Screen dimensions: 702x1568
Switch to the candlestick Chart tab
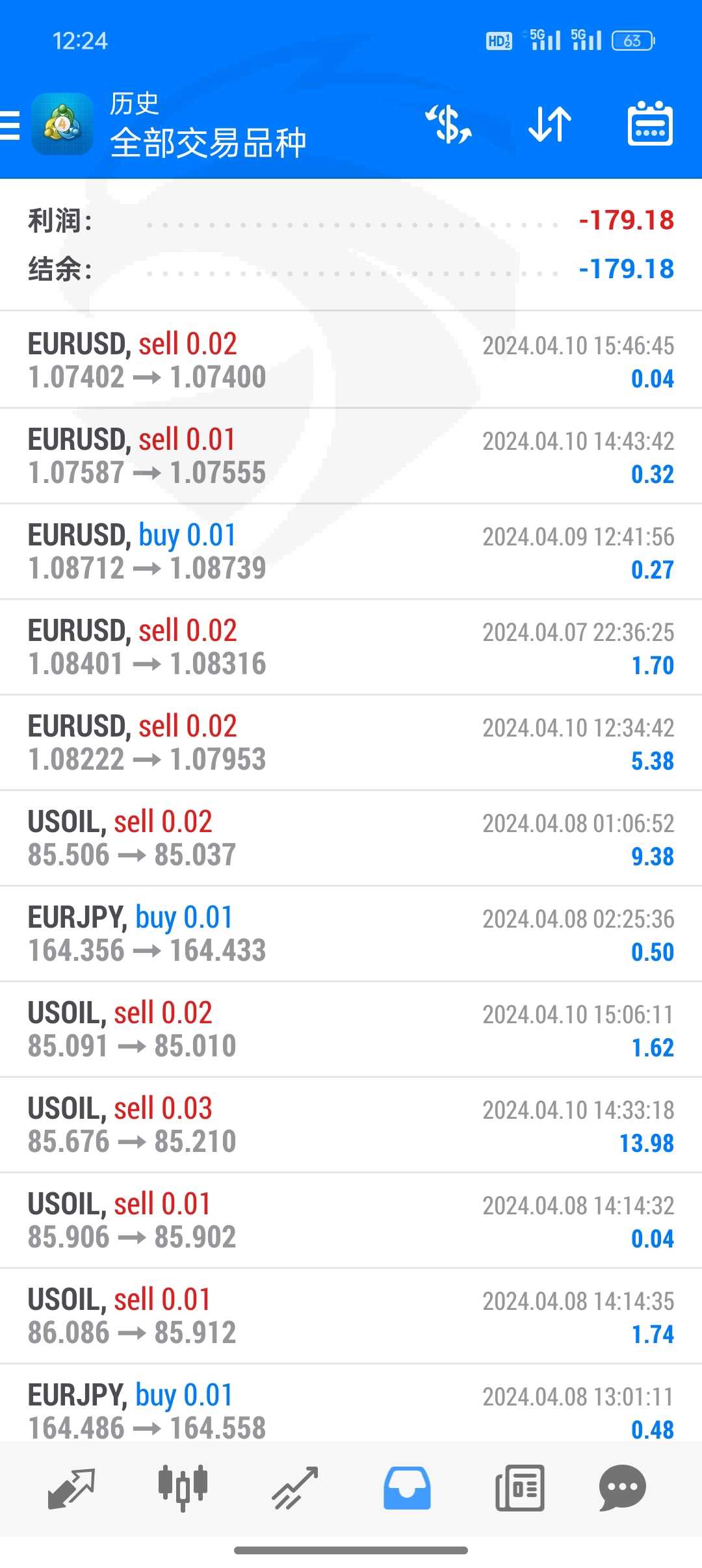pyautogui.click(x=183, y=1487)
